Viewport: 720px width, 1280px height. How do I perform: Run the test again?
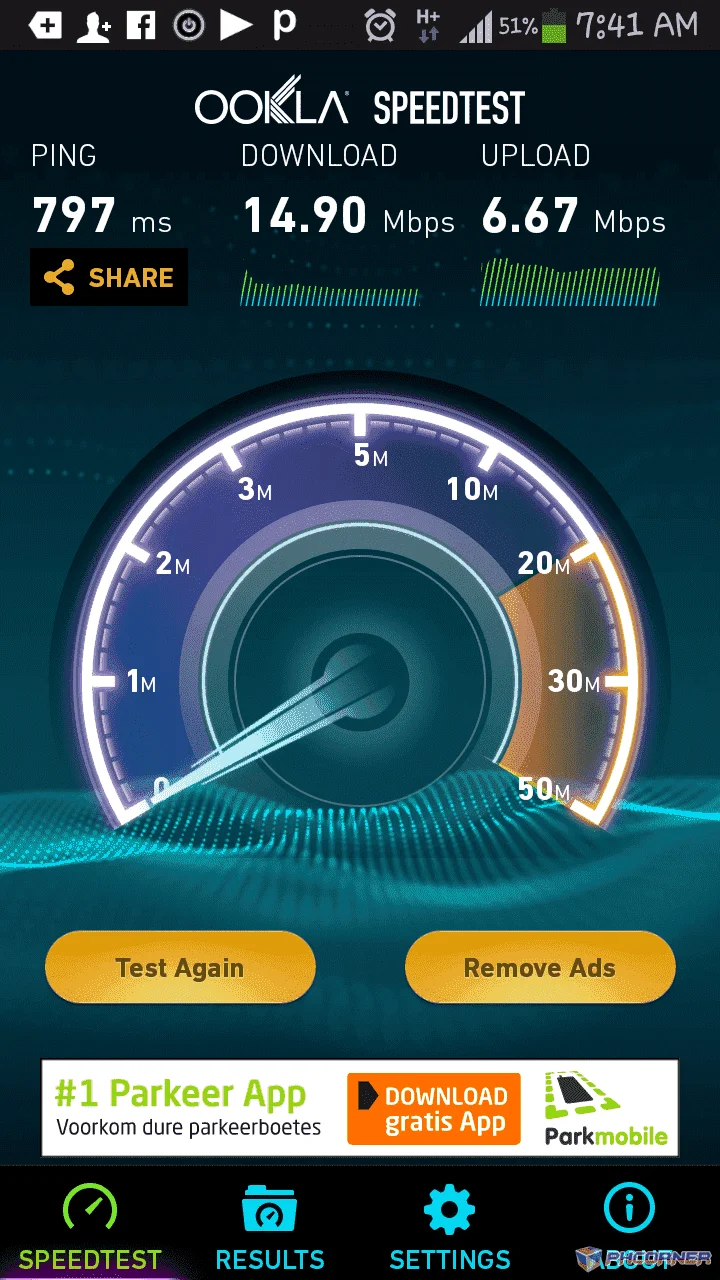(x=180, y=967)
